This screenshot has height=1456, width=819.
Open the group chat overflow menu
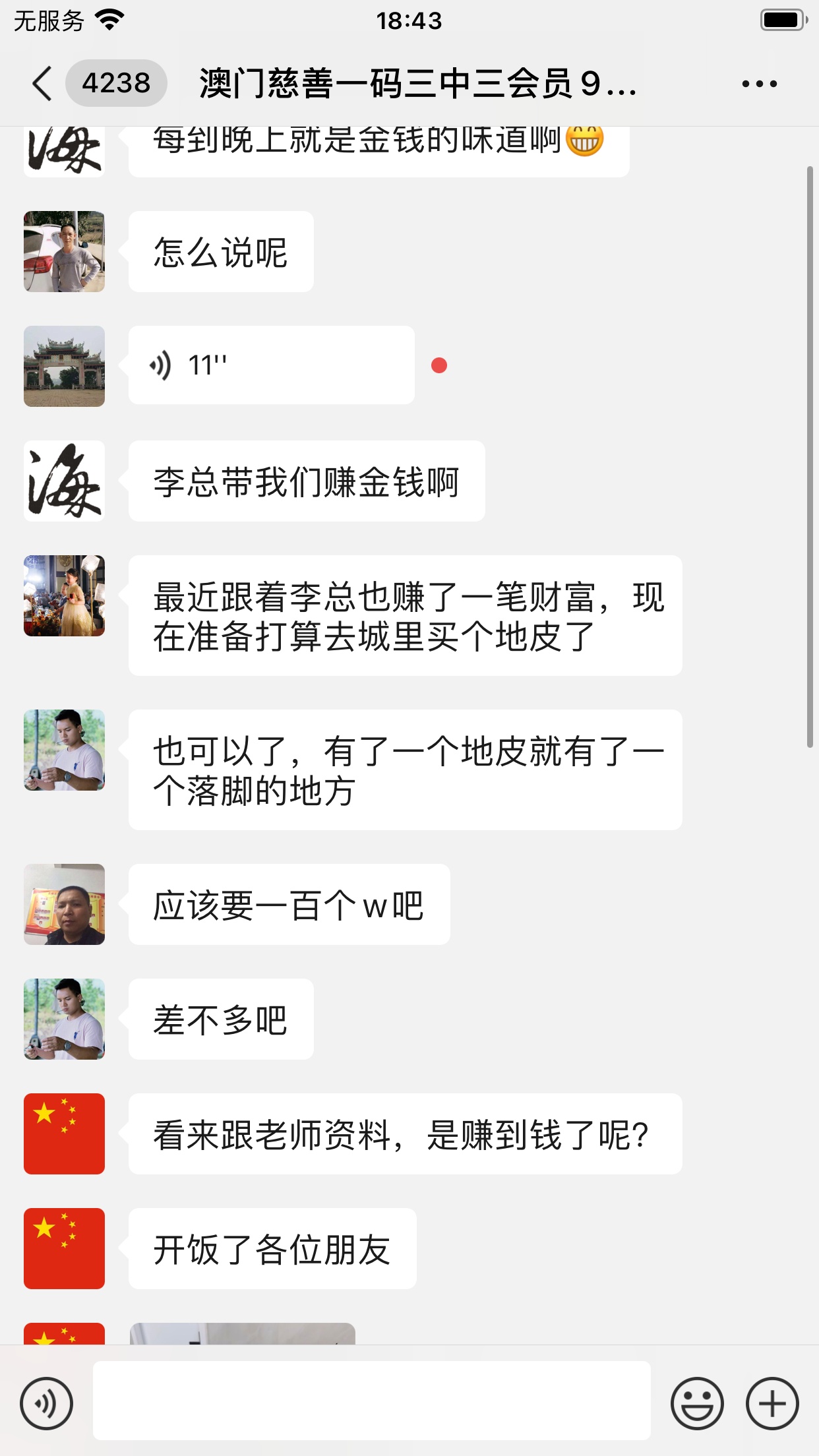tap(759, 84)
